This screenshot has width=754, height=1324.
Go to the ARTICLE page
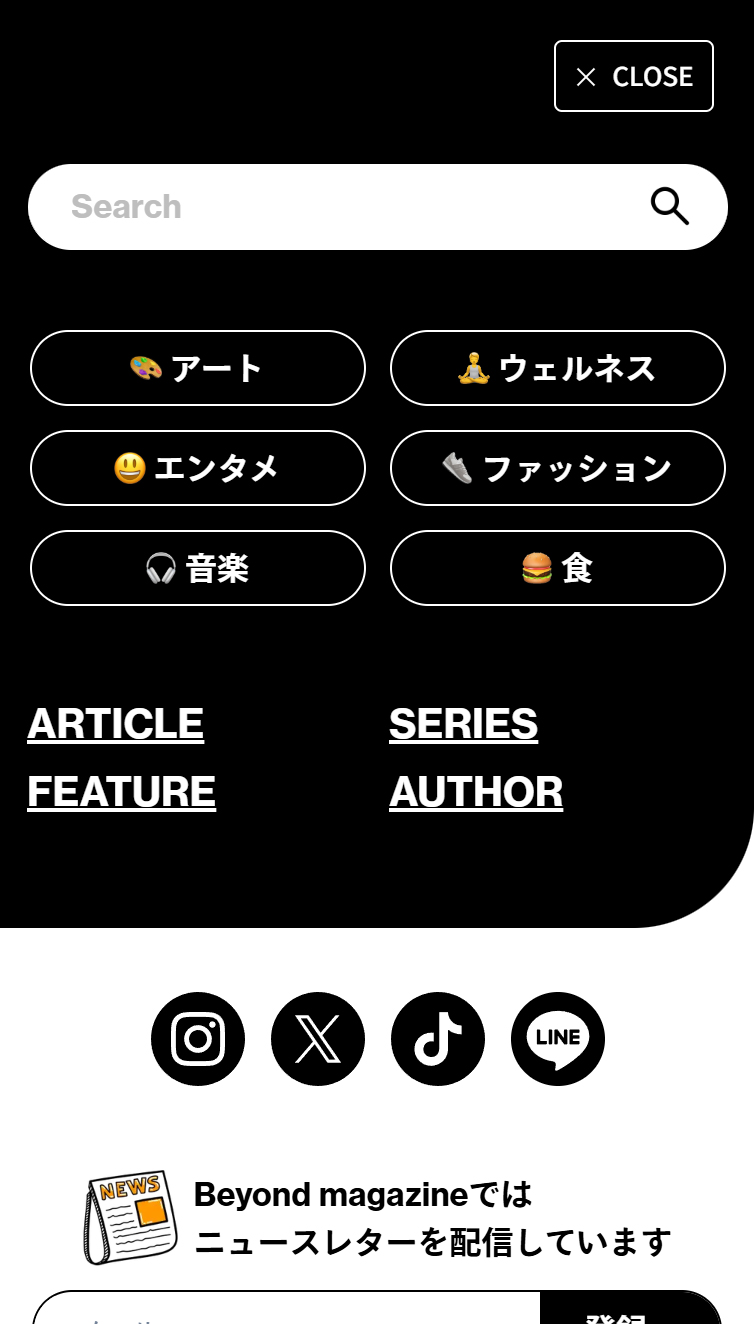click(116, 724)
